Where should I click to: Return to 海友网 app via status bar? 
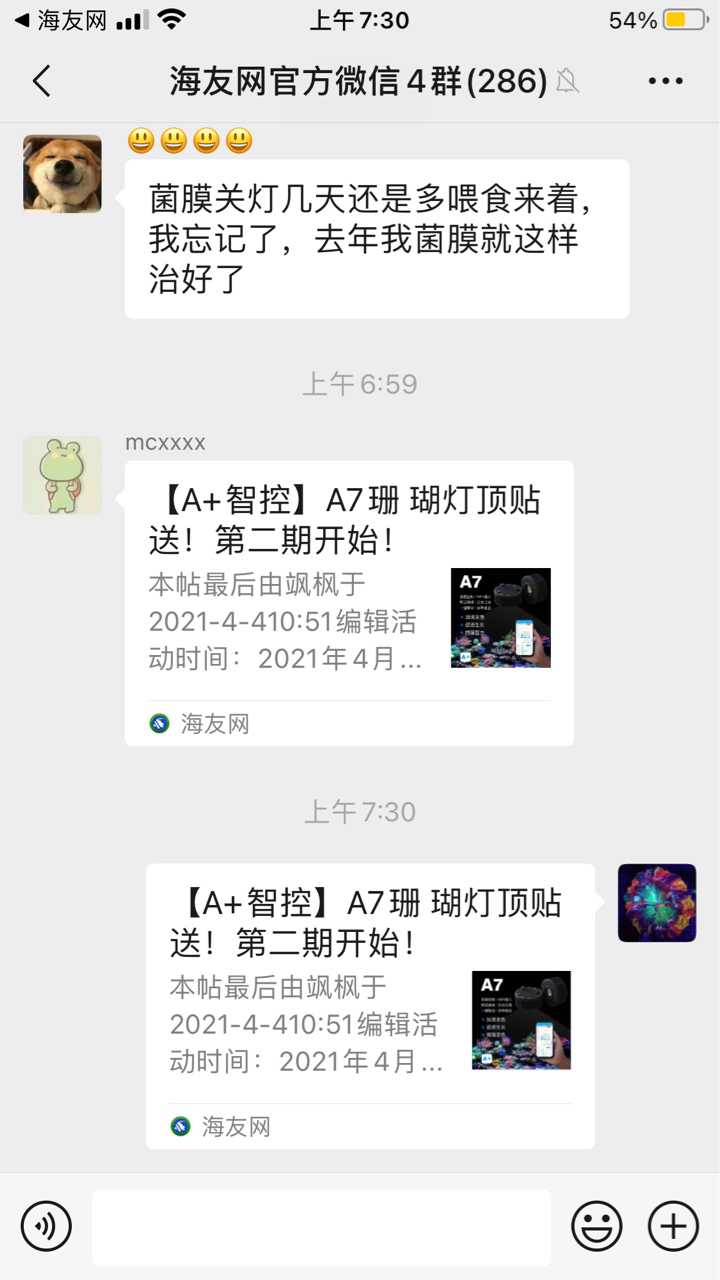point(60,20)
